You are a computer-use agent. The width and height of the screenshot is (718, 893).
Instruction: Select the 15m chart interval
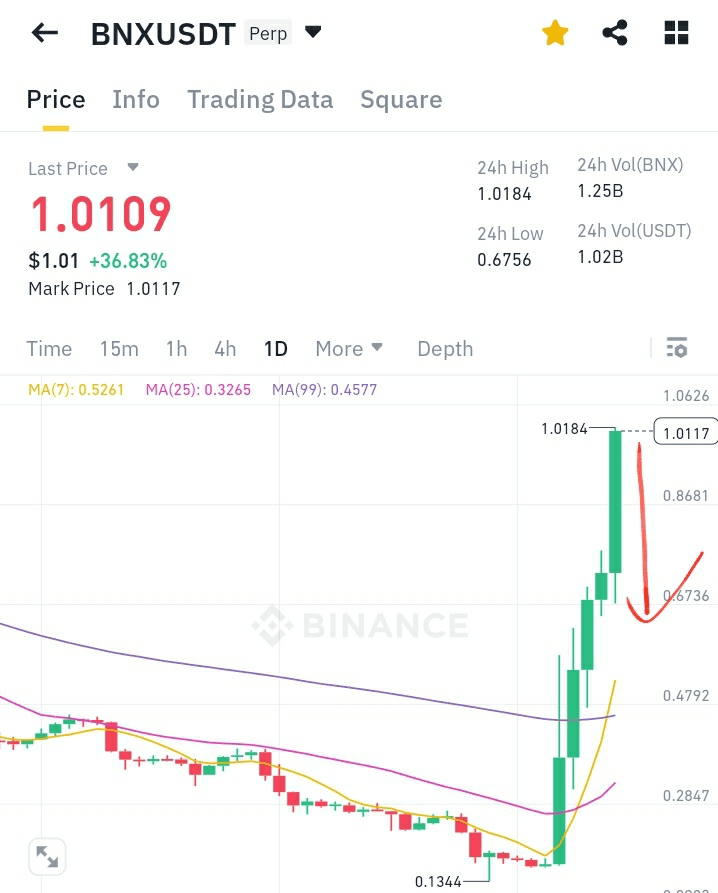119,348
